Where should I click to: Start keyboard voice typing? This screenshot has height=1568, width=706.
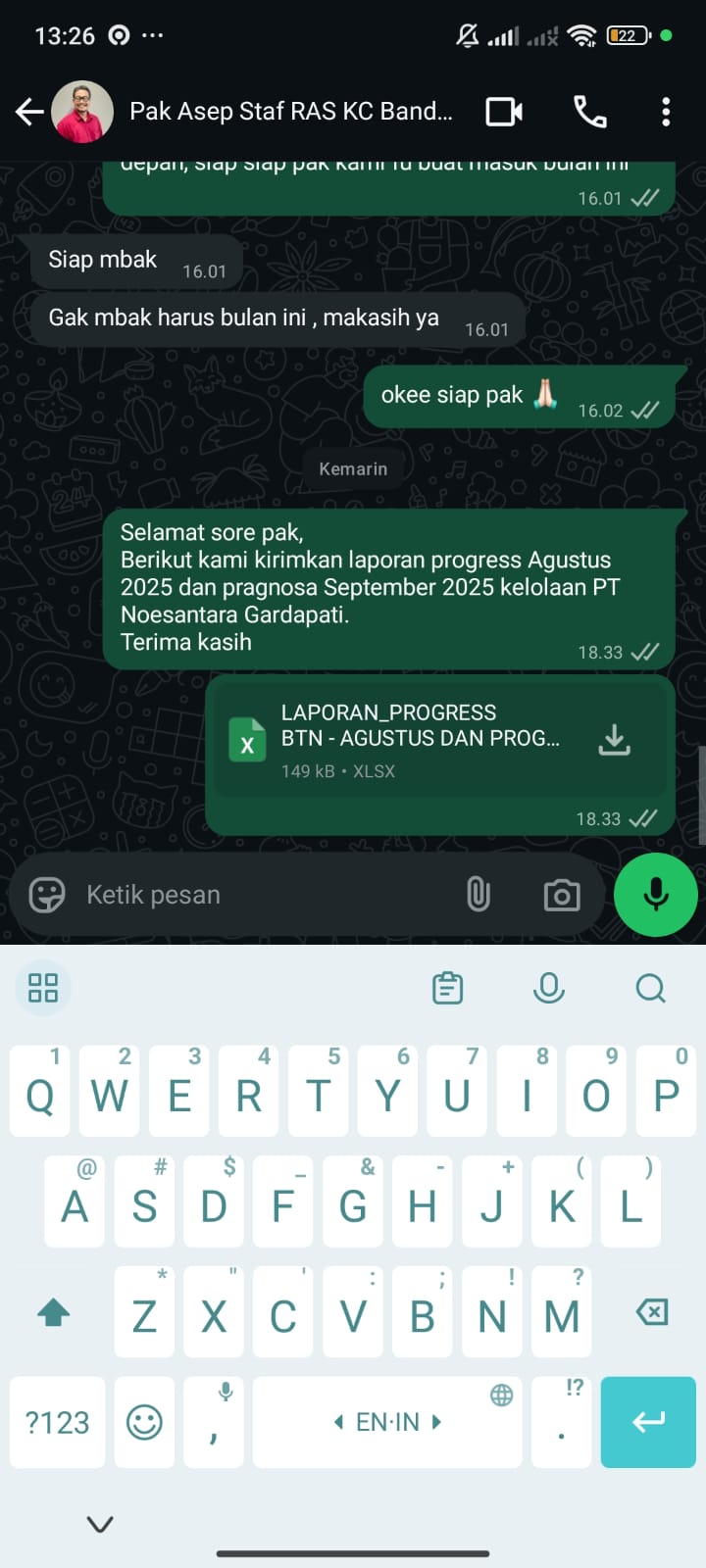click(x=548, y=988)
